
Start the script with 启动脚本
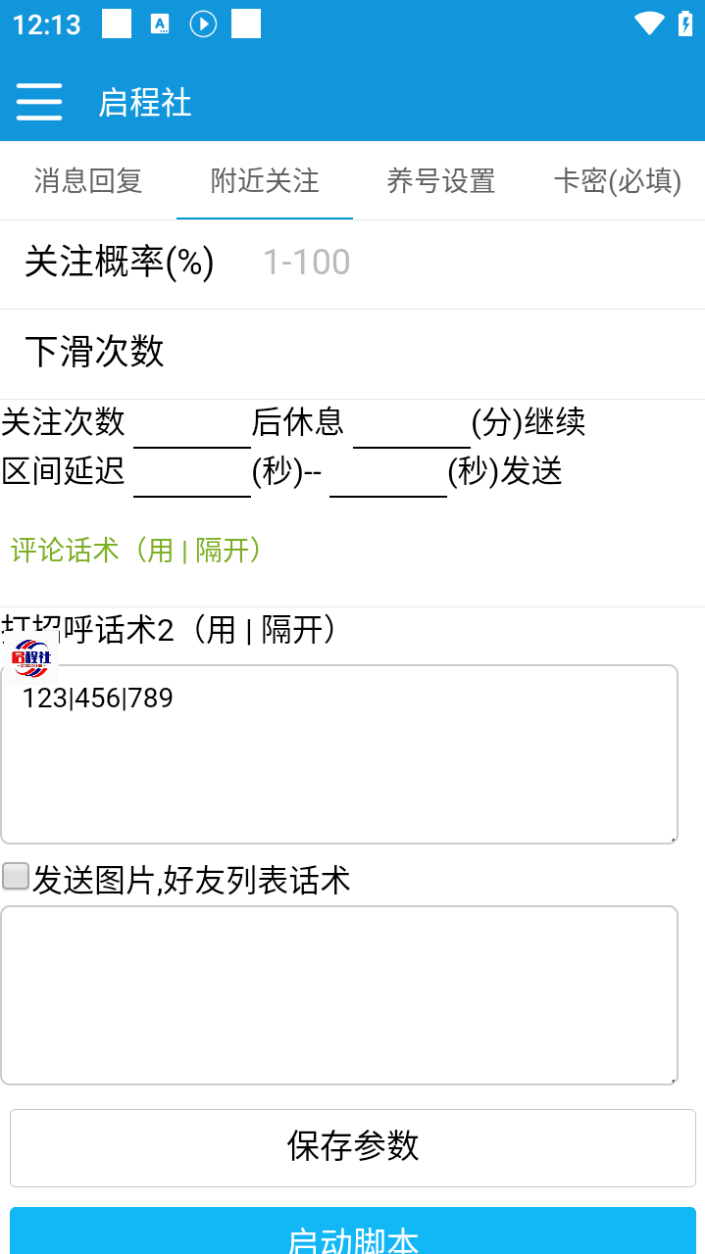[x=352, y=1235]
